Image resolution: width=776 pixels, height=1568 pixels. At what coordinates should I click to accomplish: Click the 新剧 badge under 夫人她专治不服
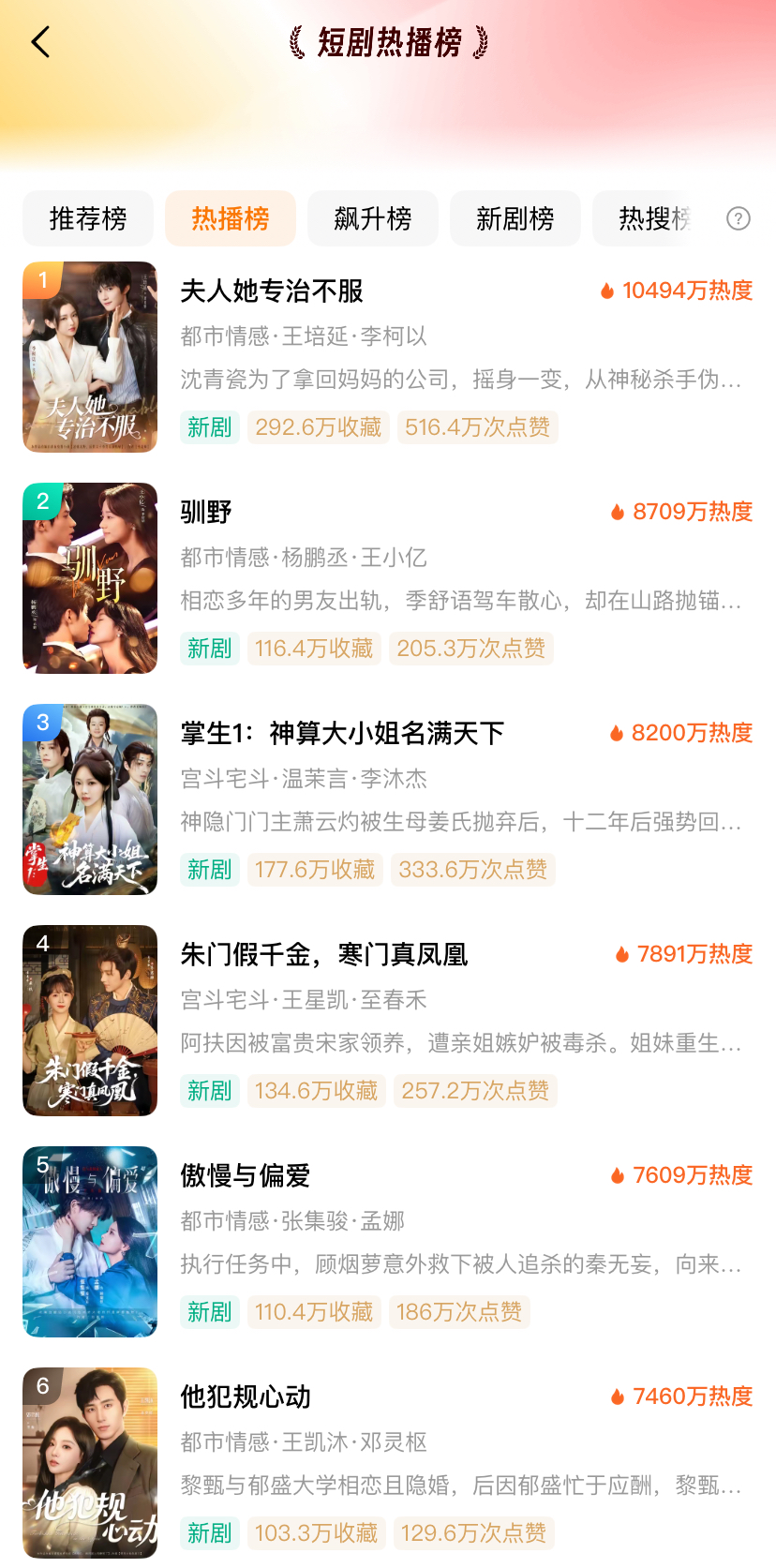(208, 426)
